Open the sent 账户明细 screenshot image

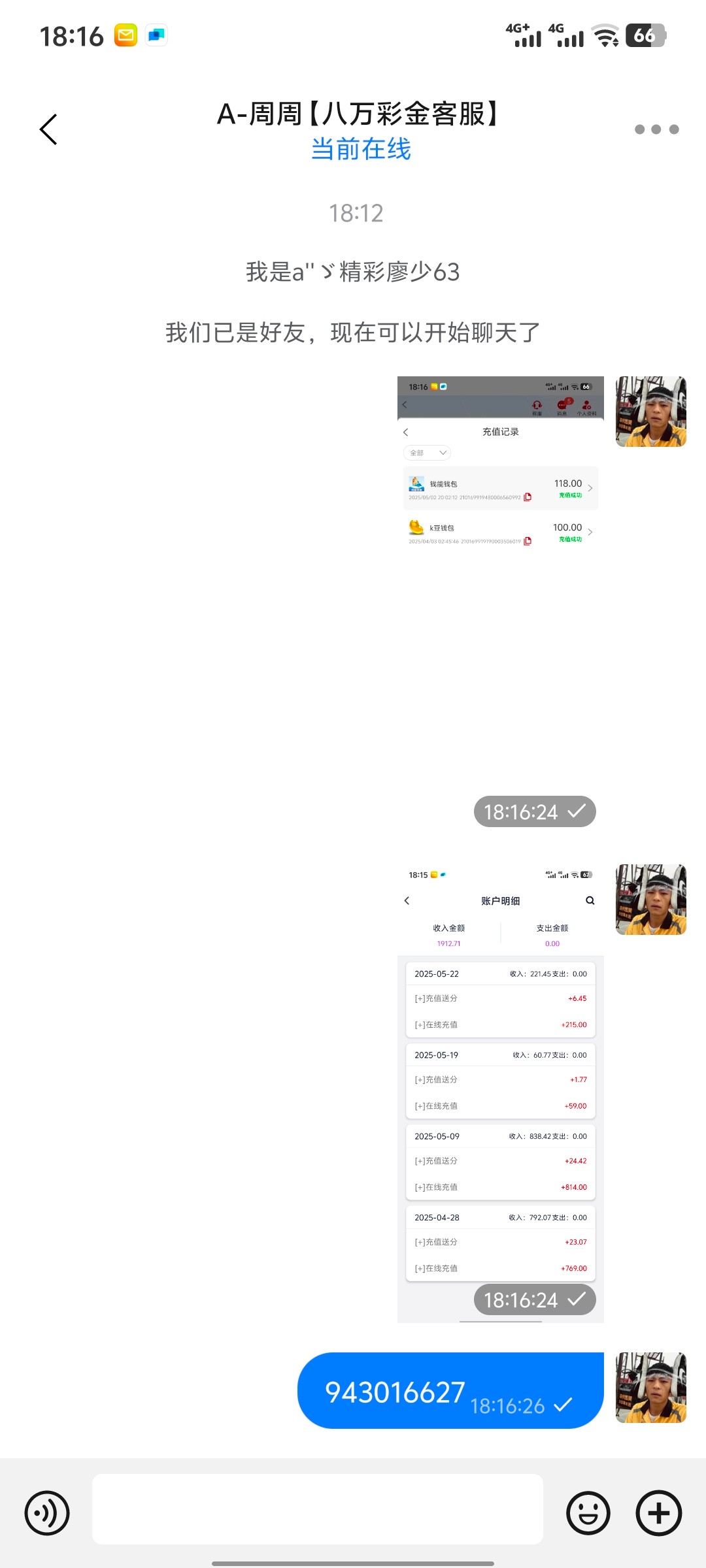pyautogui.click(x=500, y=1085)
